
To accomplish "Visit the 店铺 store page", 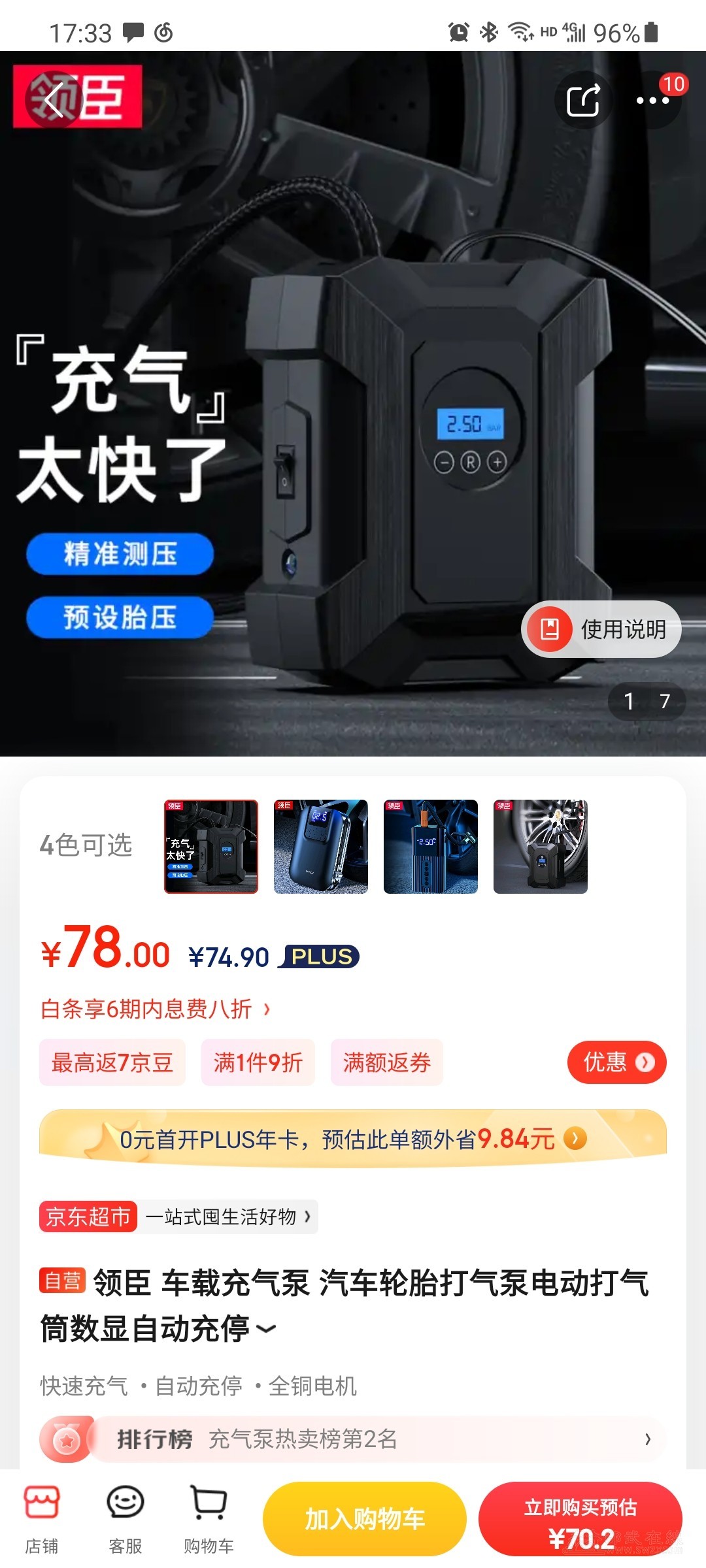I will (x=42, y=1518).
